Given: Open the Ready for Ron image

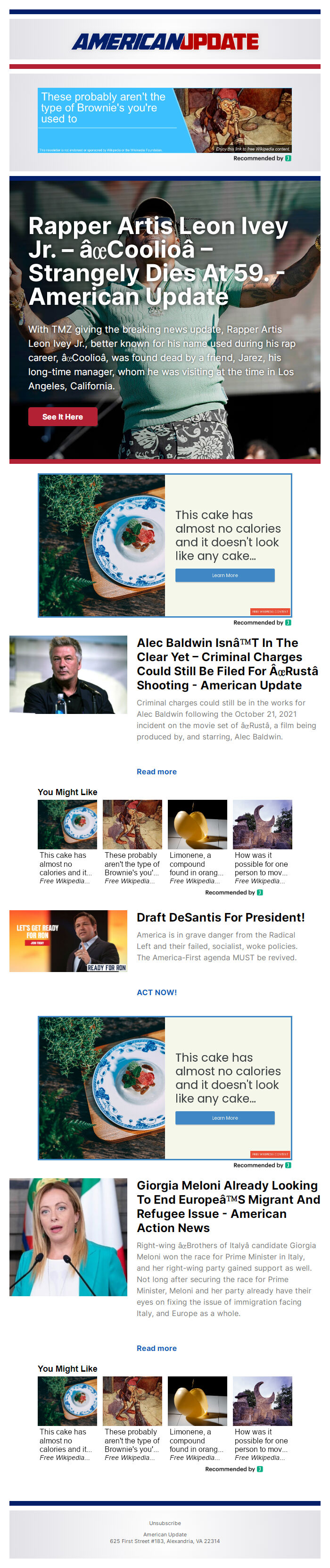Looking at the screenshot, I should coord(68,940).
